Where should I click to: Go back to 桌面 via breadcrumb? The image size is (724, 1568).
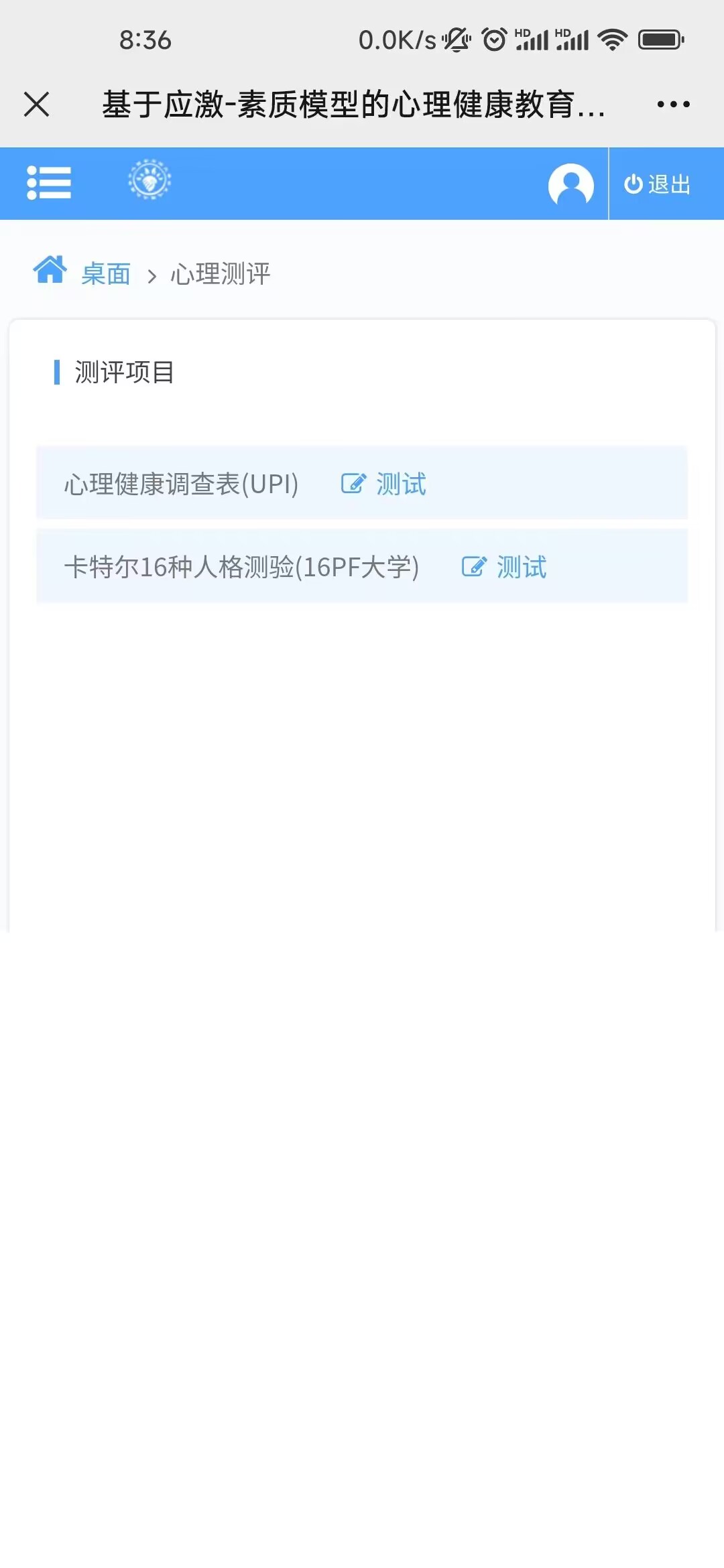tap(106, 274)
